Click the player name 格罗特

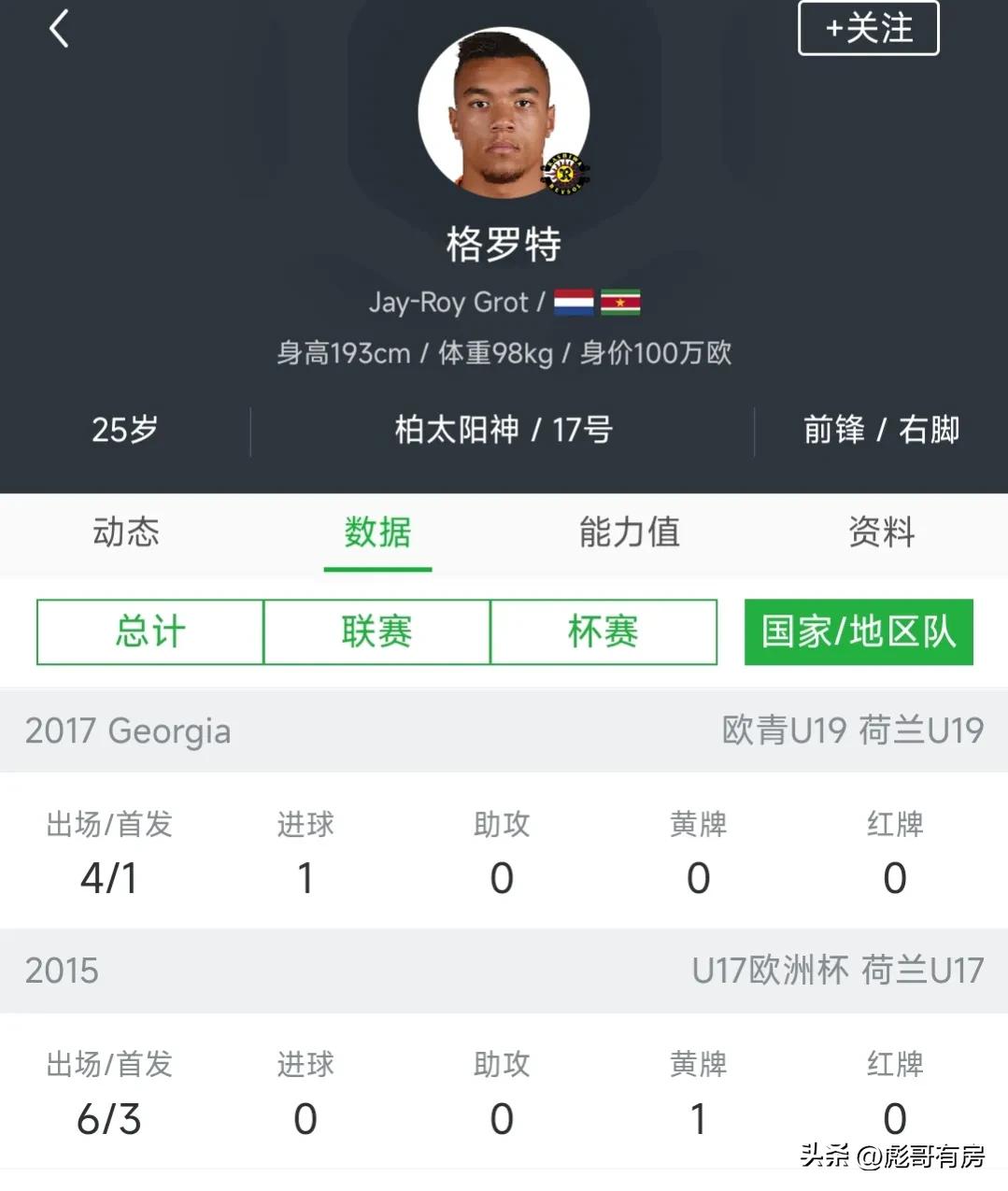click(x=504, y=245)
